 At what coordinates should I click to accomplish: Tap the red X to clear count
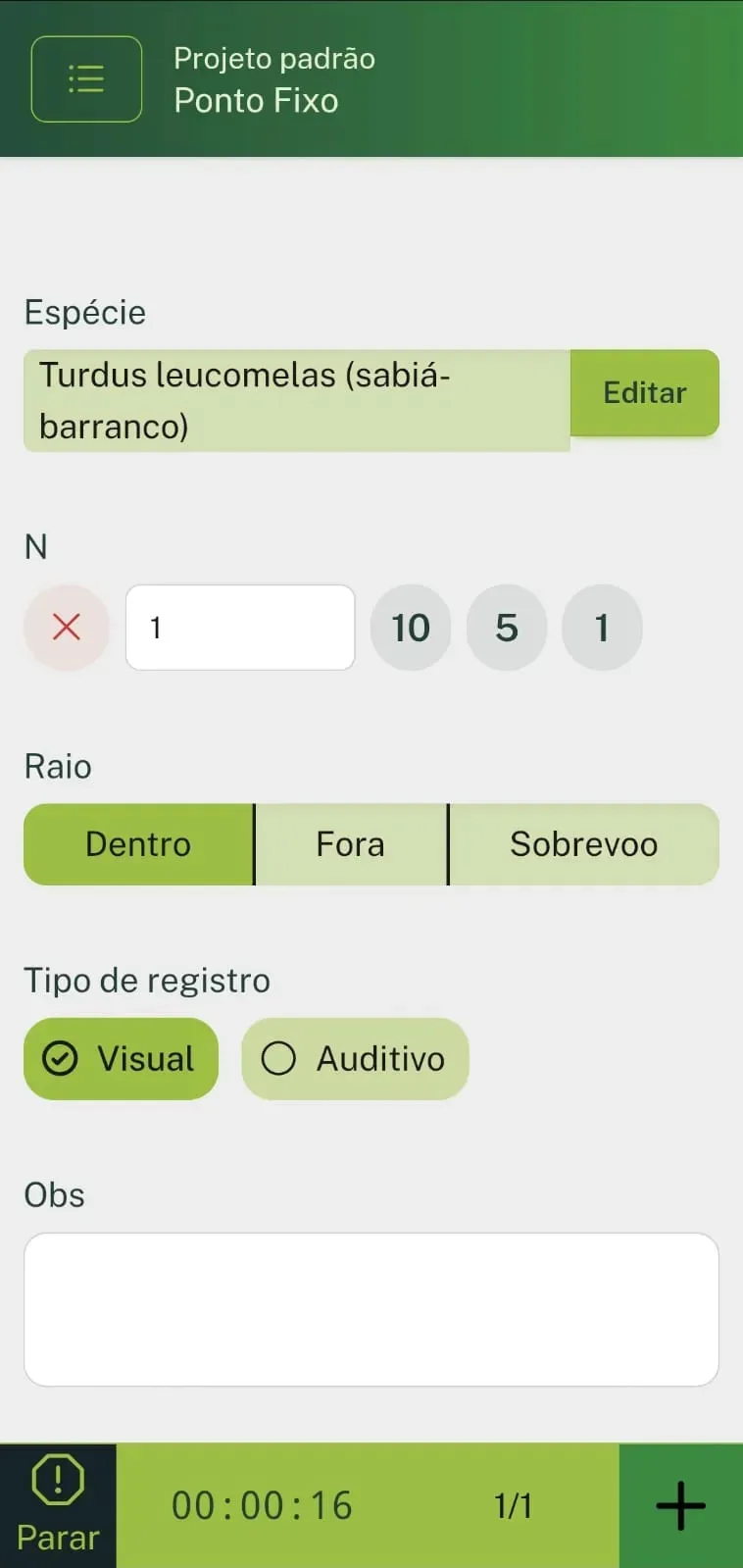pos(66,628)
